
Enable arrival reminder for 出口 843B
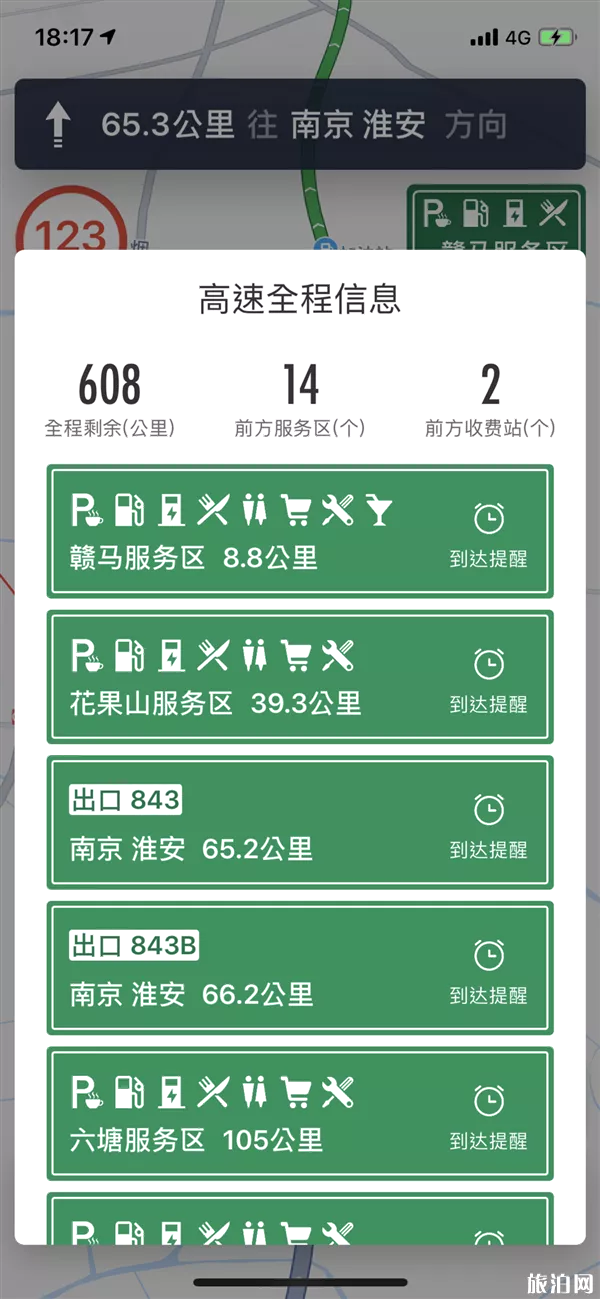pos(488,972)
